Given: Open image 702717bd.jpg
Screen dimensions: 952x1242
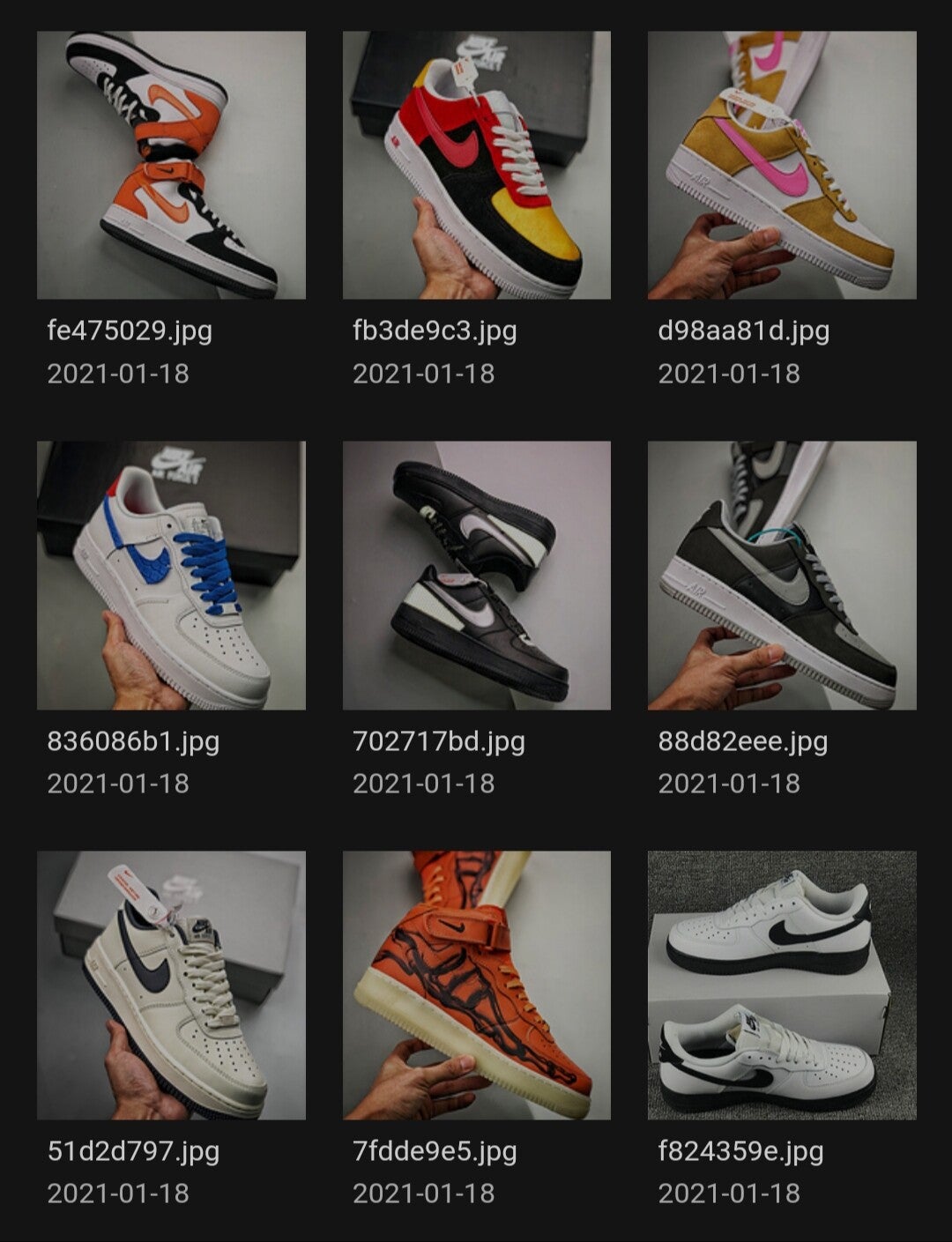Looking at the screenshot, I should coord(476,575).
